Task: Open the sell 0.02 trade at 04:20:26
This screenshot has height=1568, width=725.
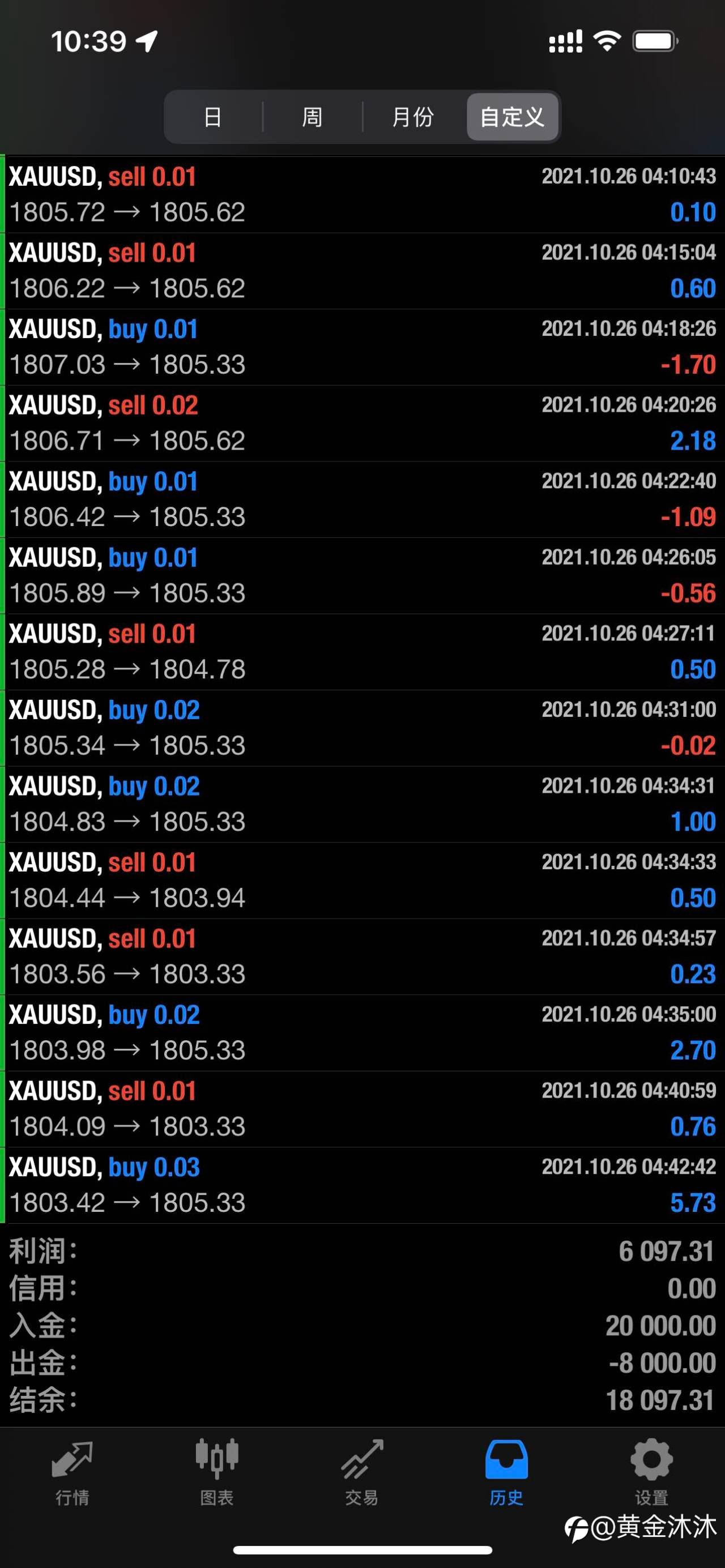Action: [x=364, y=423]
